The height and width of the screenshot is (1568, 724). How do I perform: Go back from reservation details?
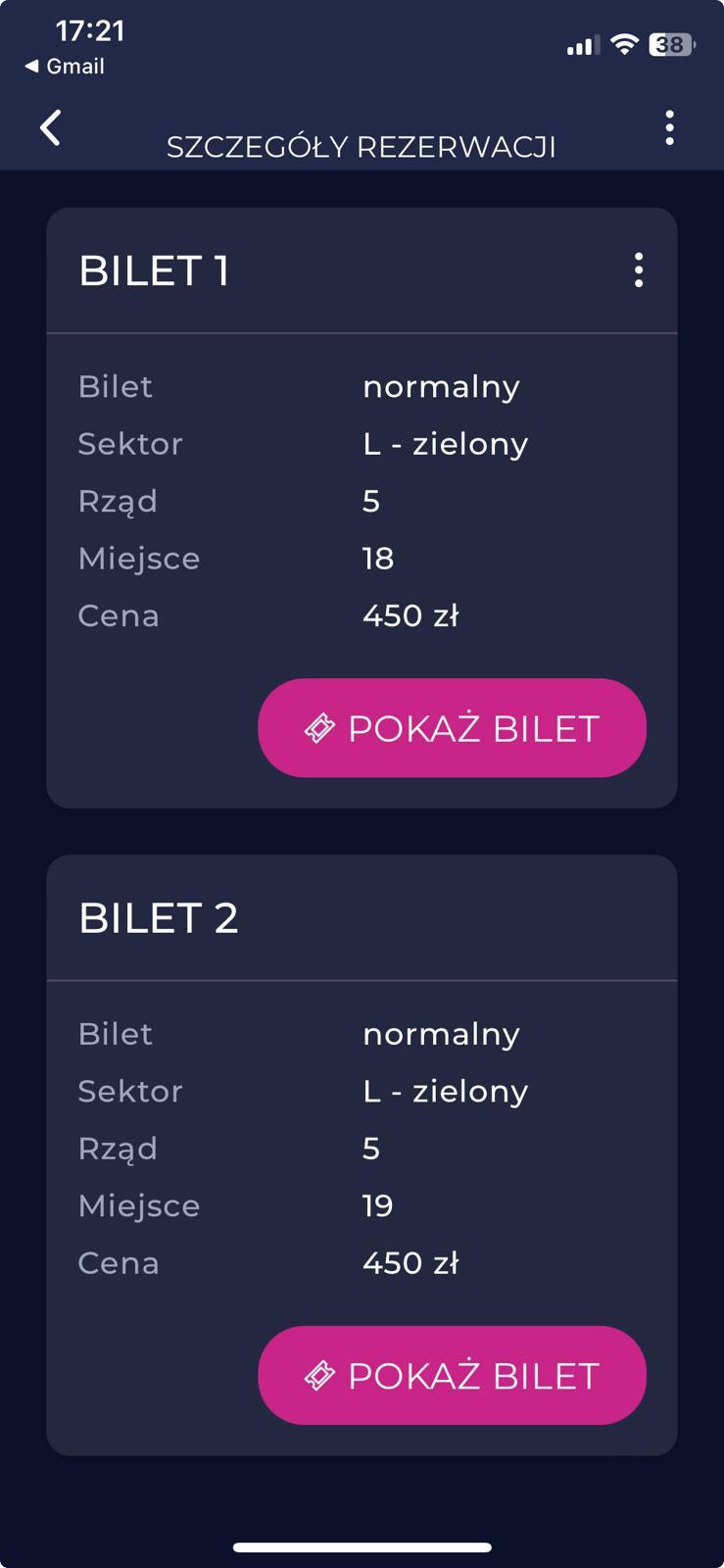pos(51,127)
